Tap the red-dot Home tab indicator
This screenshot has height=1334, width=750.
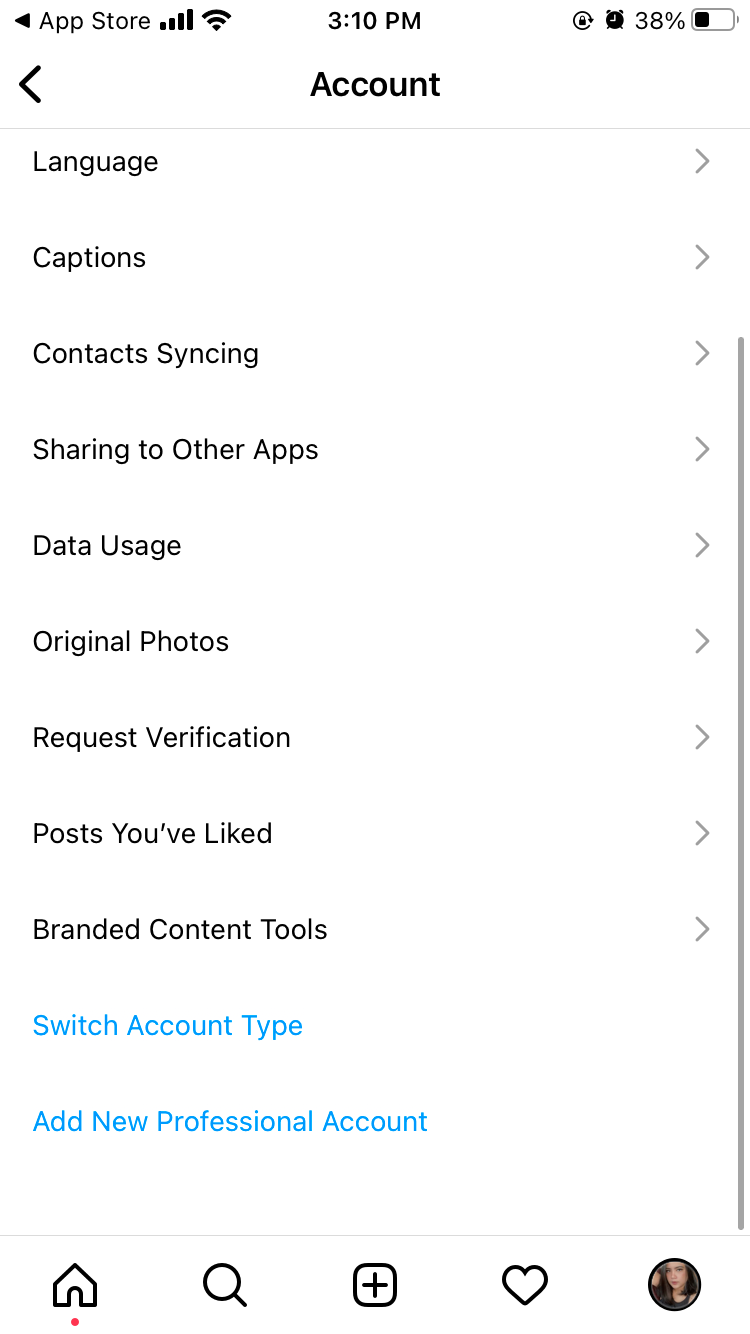coord(75,1320)
